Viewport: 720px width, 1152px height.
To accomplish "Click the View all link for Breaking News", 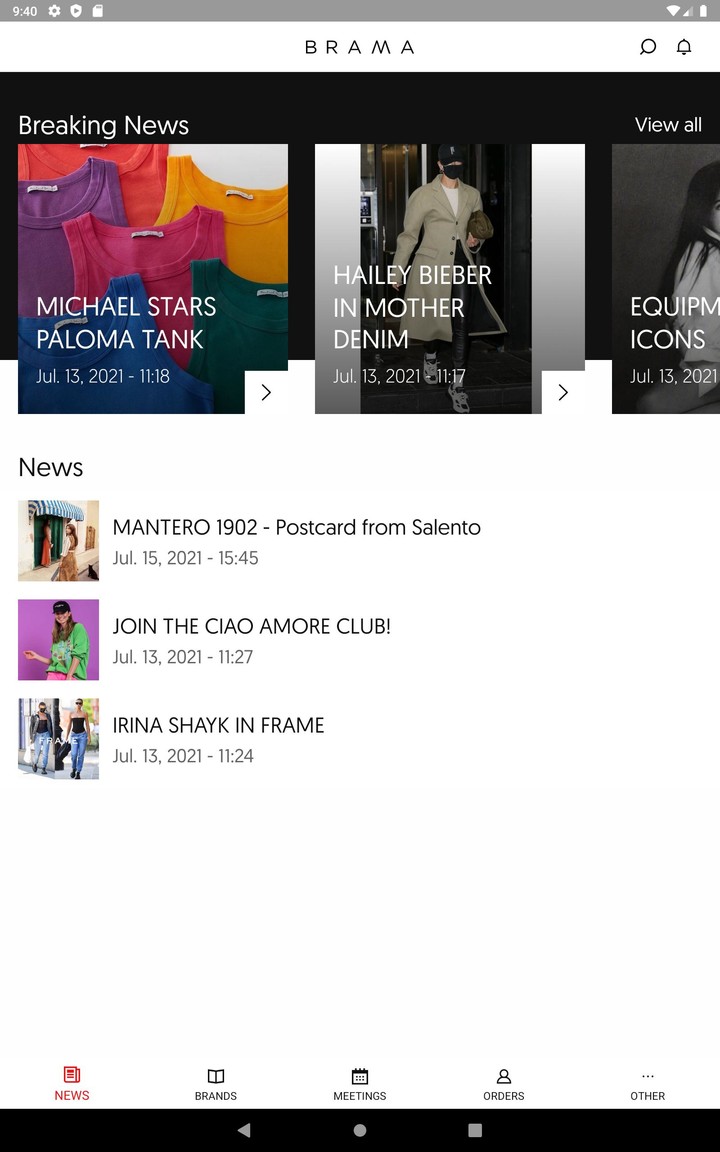I will pyautogui.click(x=668, y=125).
